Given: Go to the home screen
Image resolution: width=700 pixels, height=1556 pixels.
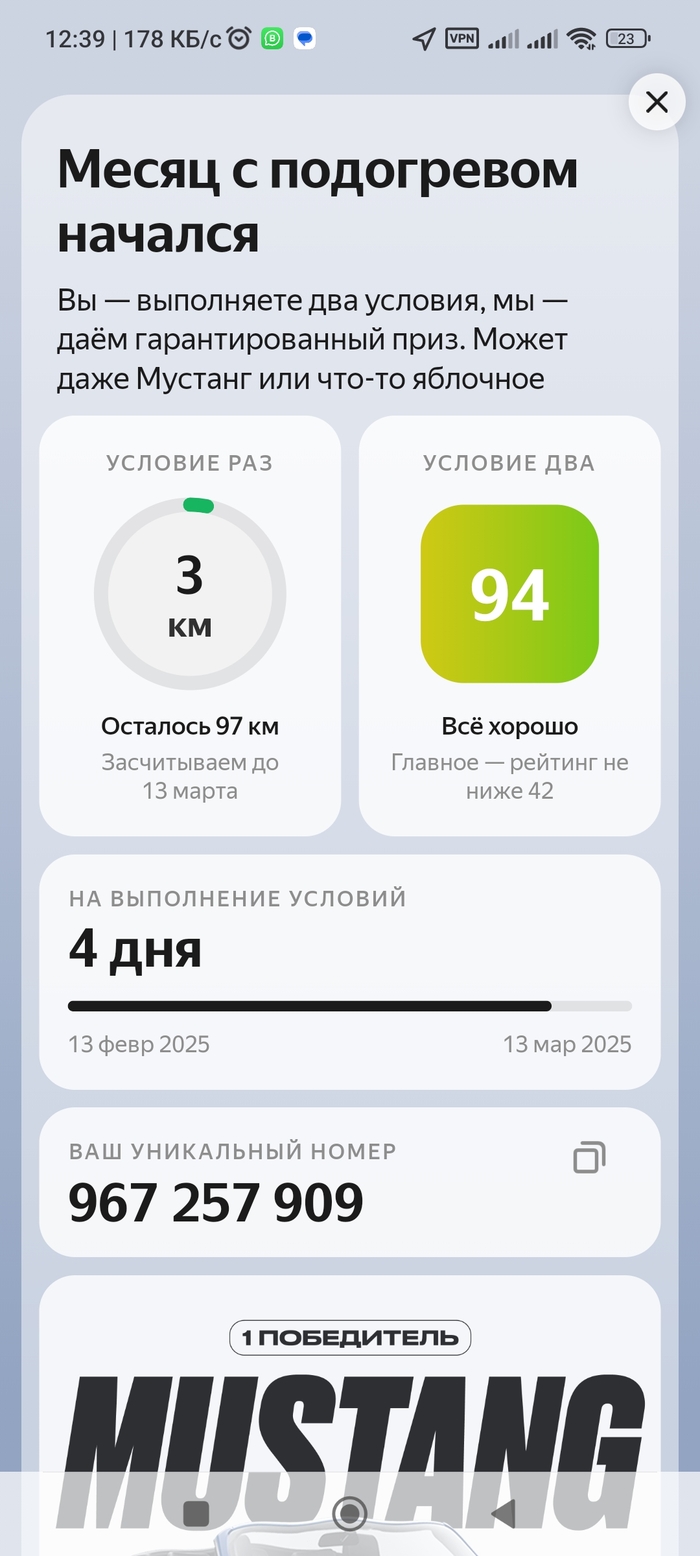Looking at the screenshot, I should pos(349,1513).
